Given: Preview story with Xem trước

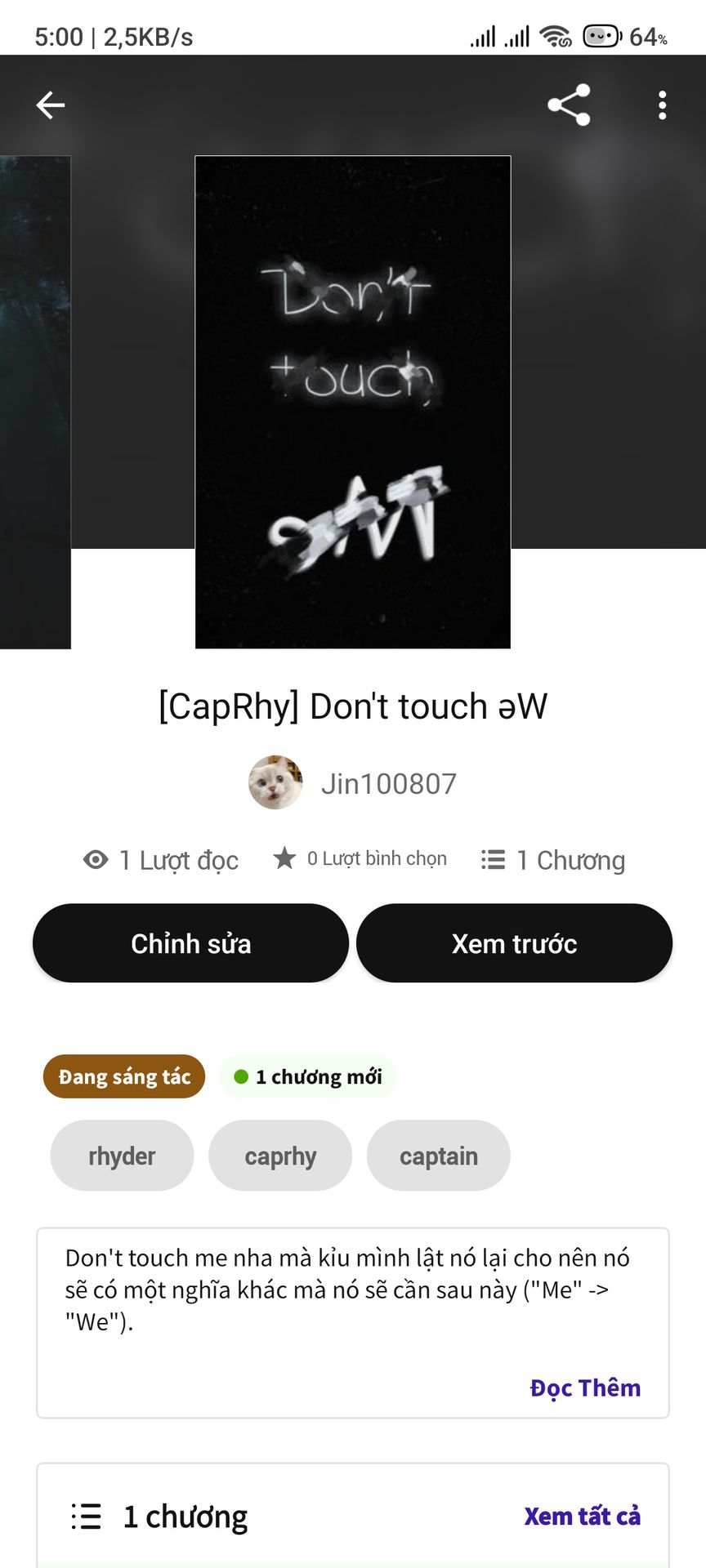Looking at the screenshot, I should pos(514,943).
